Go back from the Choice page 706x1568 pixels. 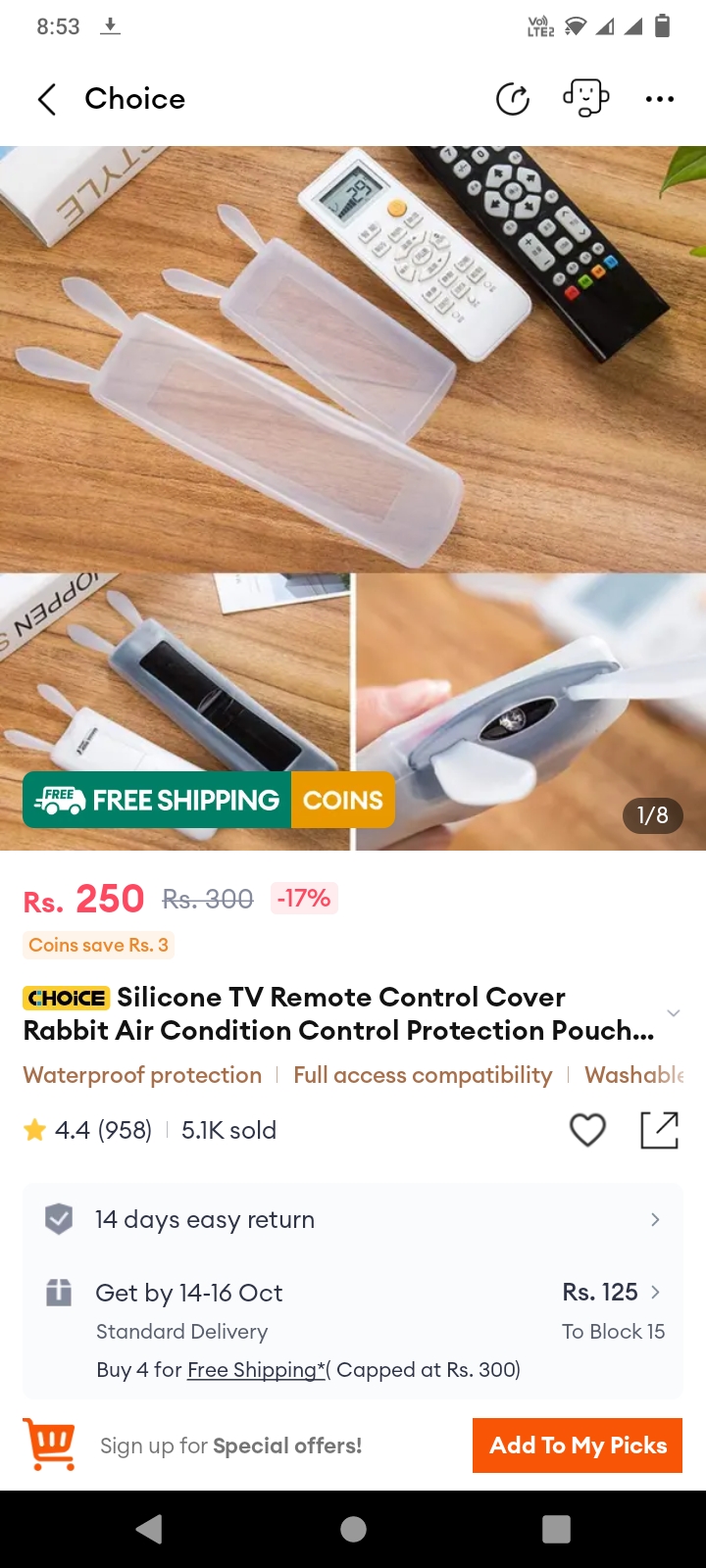click(46, 99)
